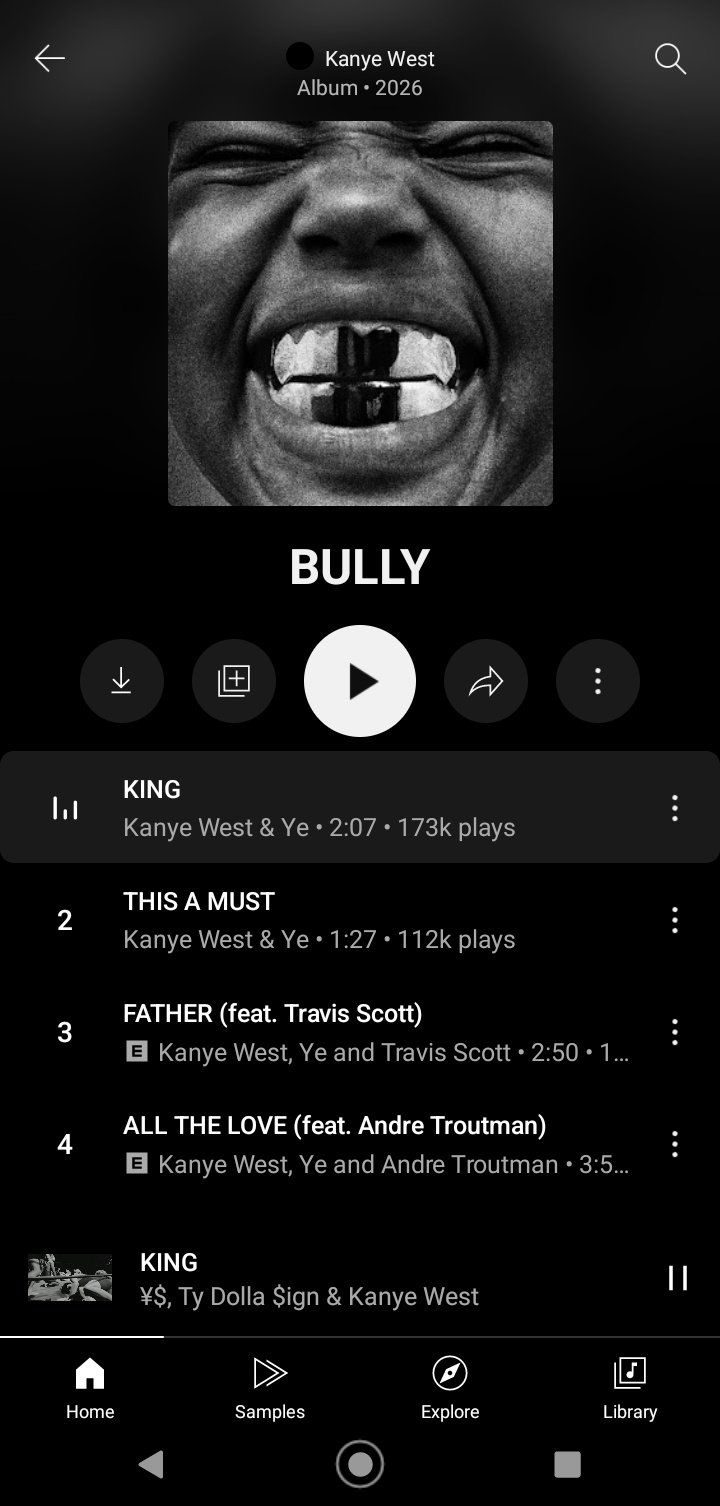Image resolution: width=720 pixels, height=1506 pixels.
Task: Switch to the Explore tab
Action: pos(450,1388)
